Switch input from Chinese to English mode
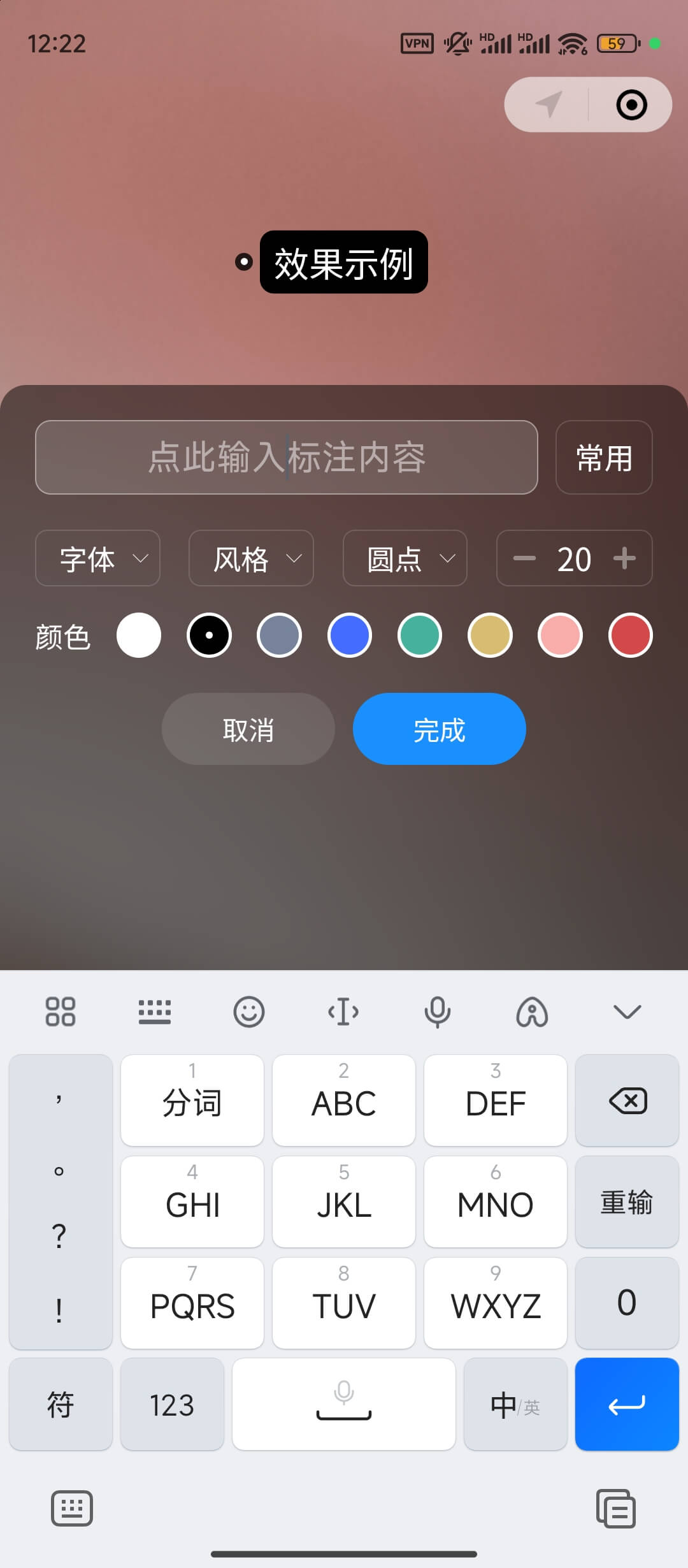Image resolution: width=688 pixels, height=1568 pixels. (516, 1405)
